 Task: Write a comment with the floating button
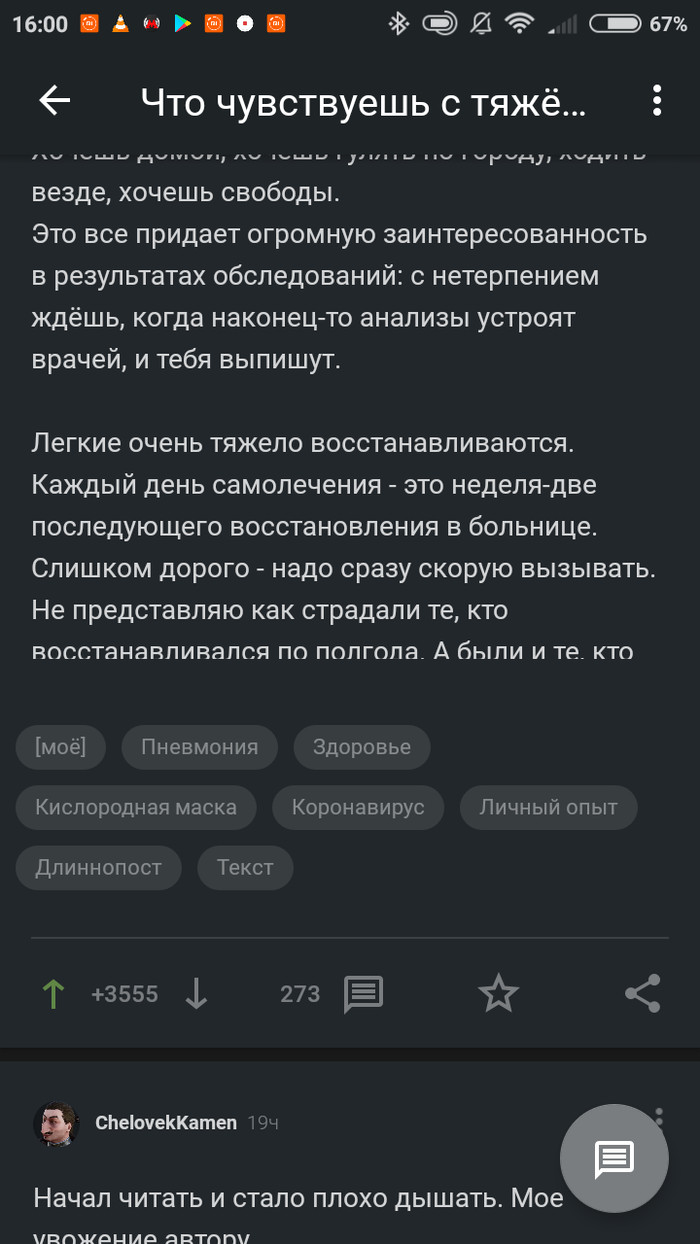point(614,1159)
